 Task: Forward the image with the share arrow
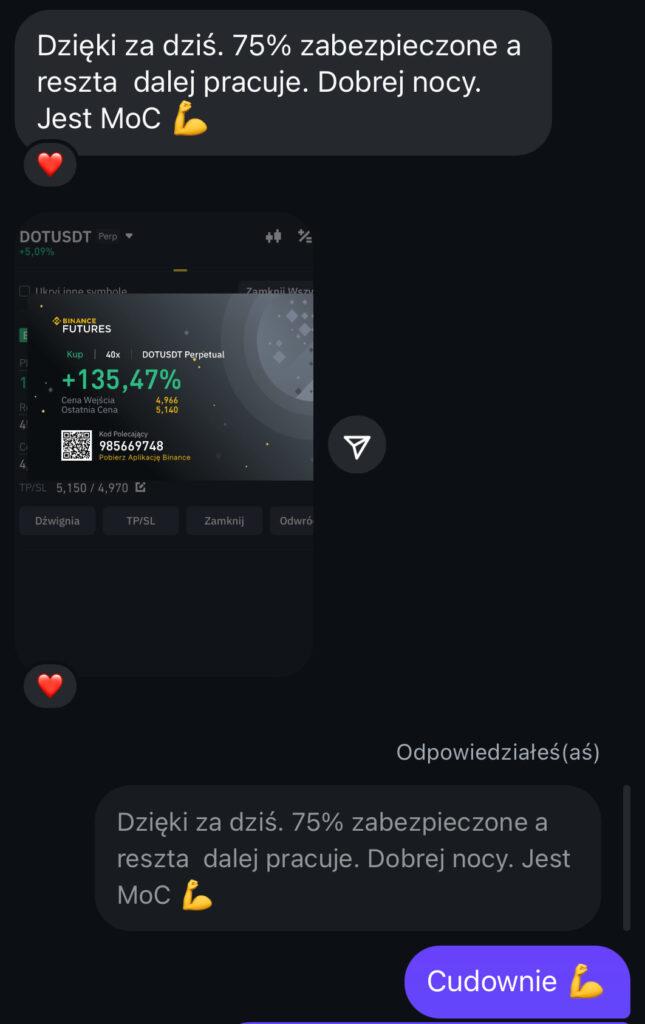click(x=357, y=445)
